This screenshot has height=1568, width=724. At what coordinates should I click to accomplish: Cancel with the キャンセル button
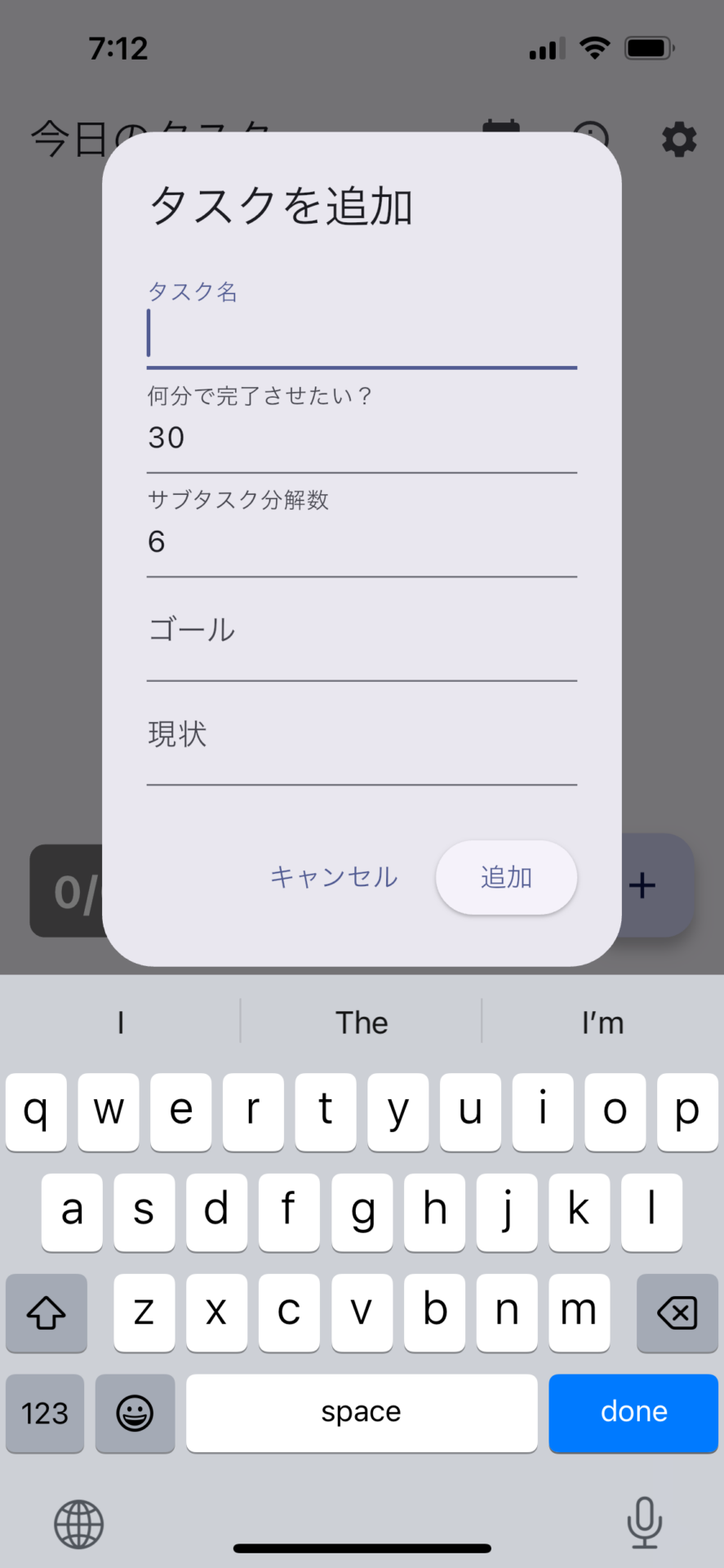(334, 877)
